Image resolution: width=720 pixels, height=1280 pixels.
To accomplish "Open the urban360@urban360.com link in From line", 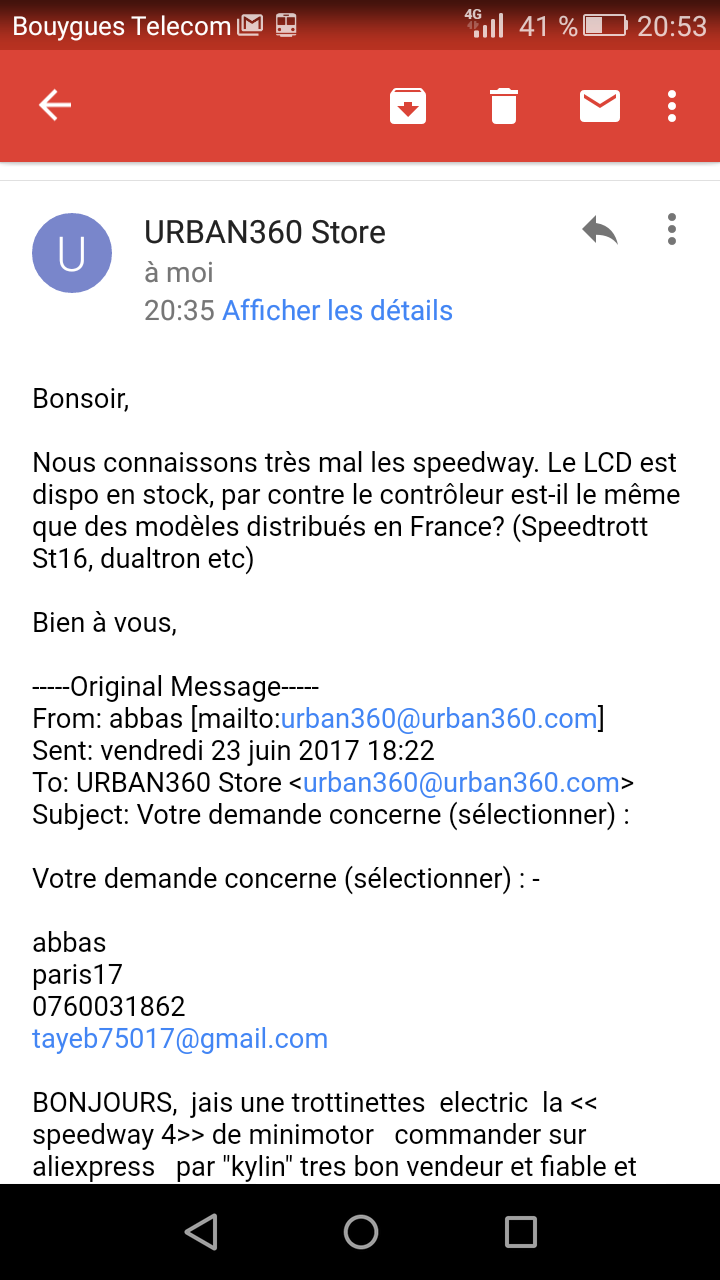I will click(439, 719).
